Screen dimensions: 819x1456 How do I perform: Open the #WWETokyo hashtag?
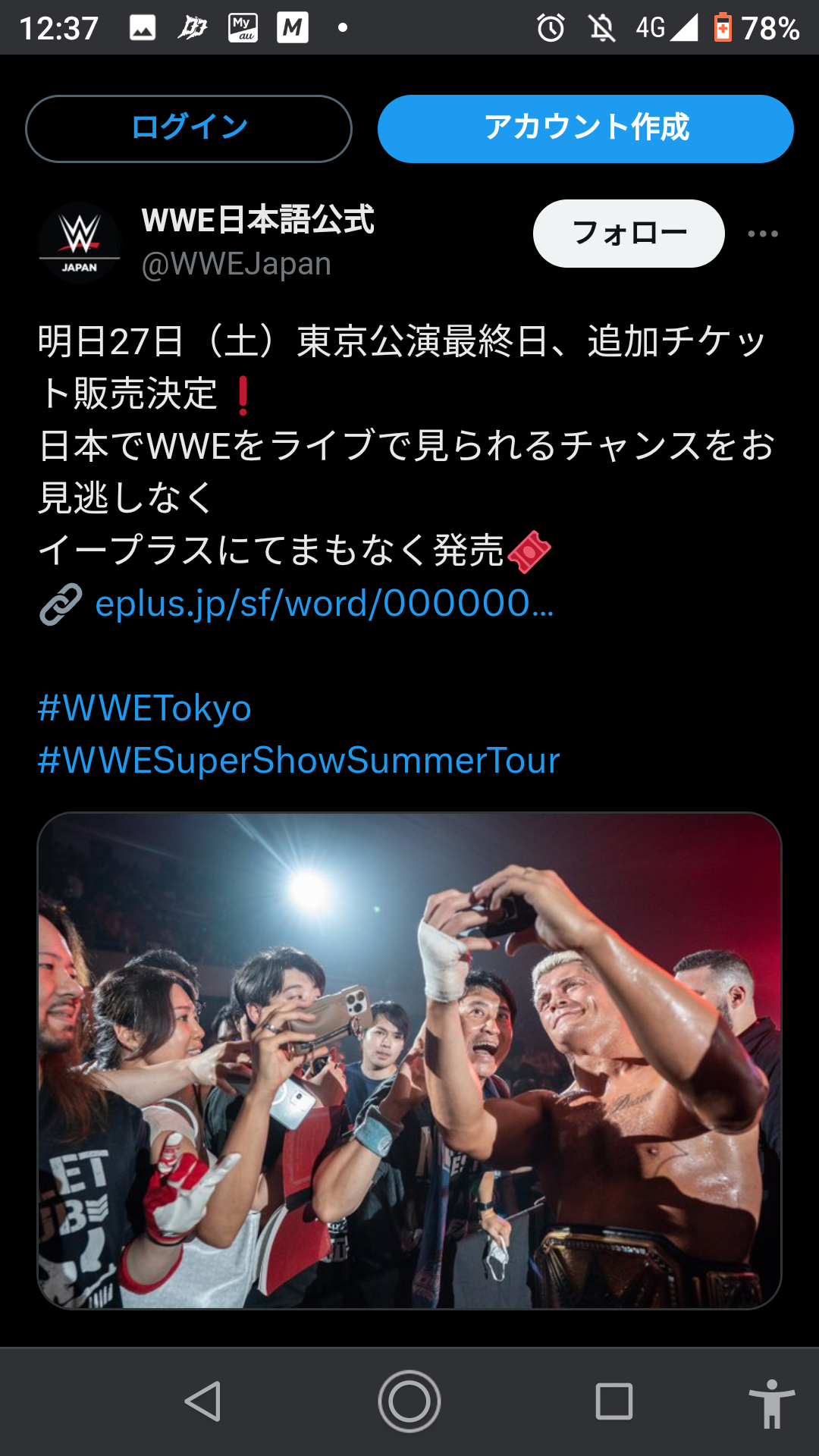[145, 708]
